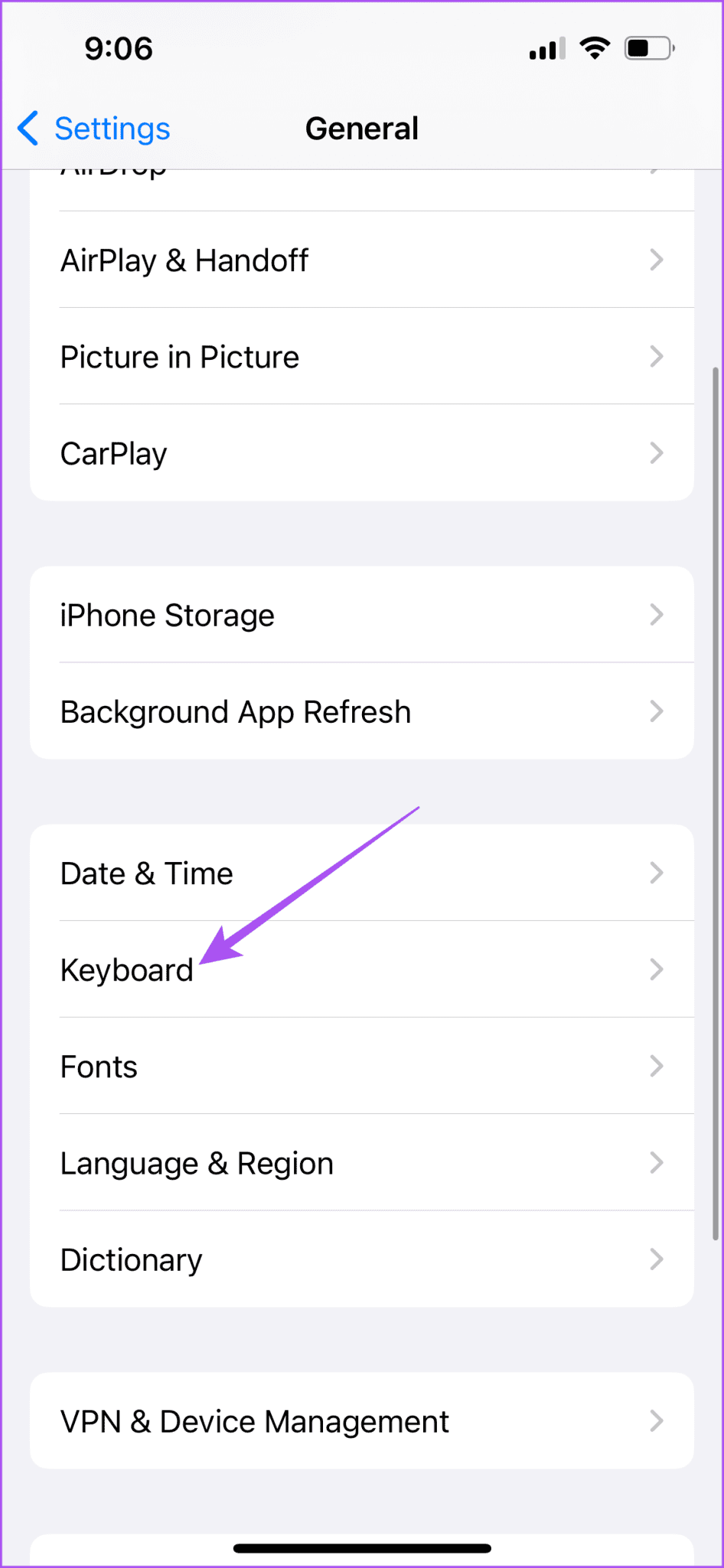Go back using the Settings link
This screenshot has width=724, height=1568.
[112, 129]
